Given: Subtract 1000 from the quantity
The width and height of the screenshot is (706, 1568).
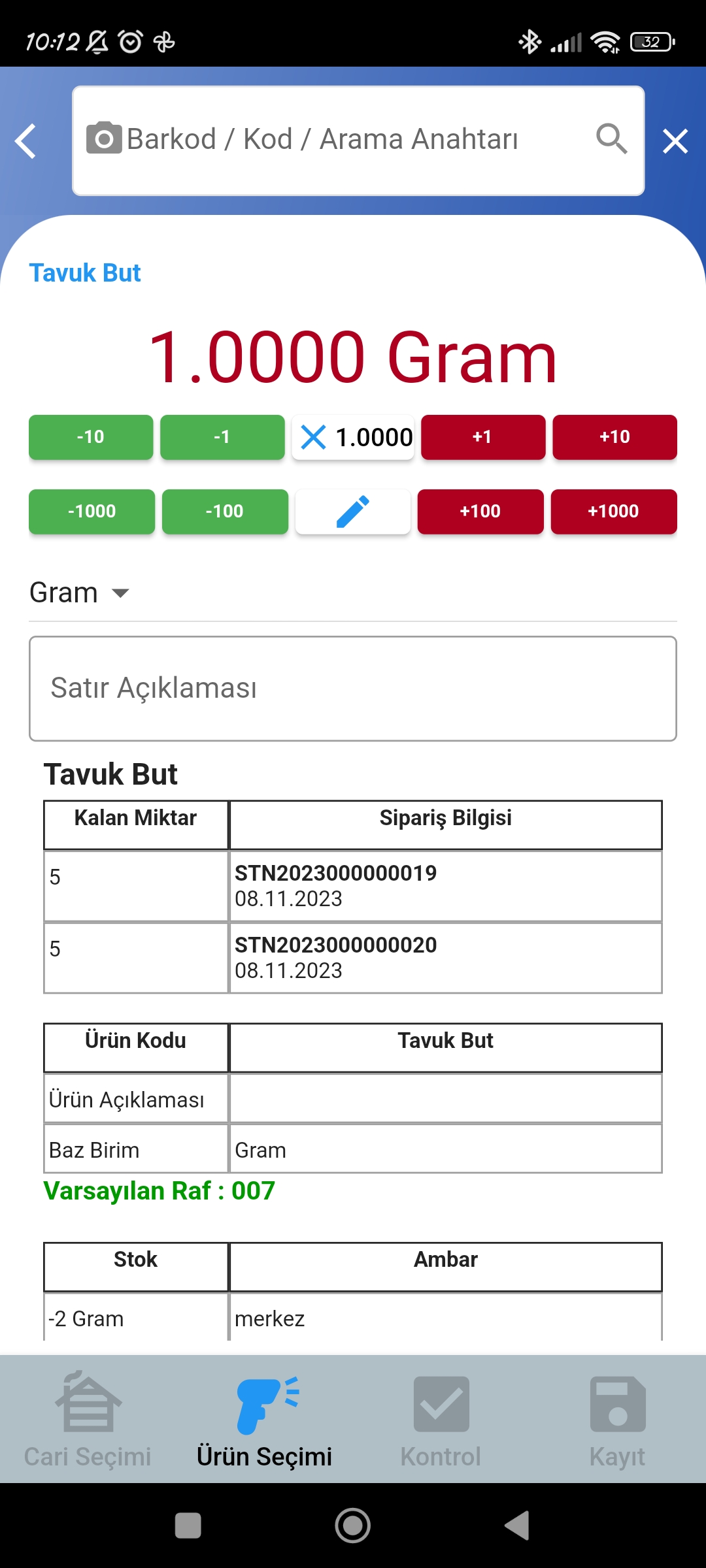Looking at the screenshot, I should [x=92, y=512].
